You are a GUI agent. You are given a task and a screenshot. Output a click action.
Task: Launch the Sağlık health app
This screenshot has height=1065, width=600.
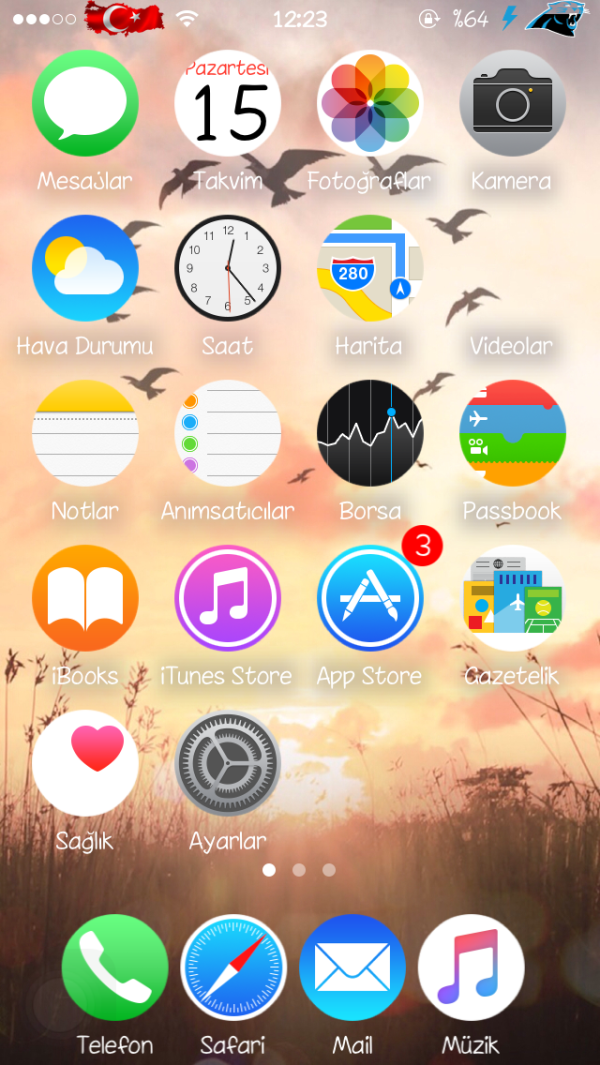[85, 763]
